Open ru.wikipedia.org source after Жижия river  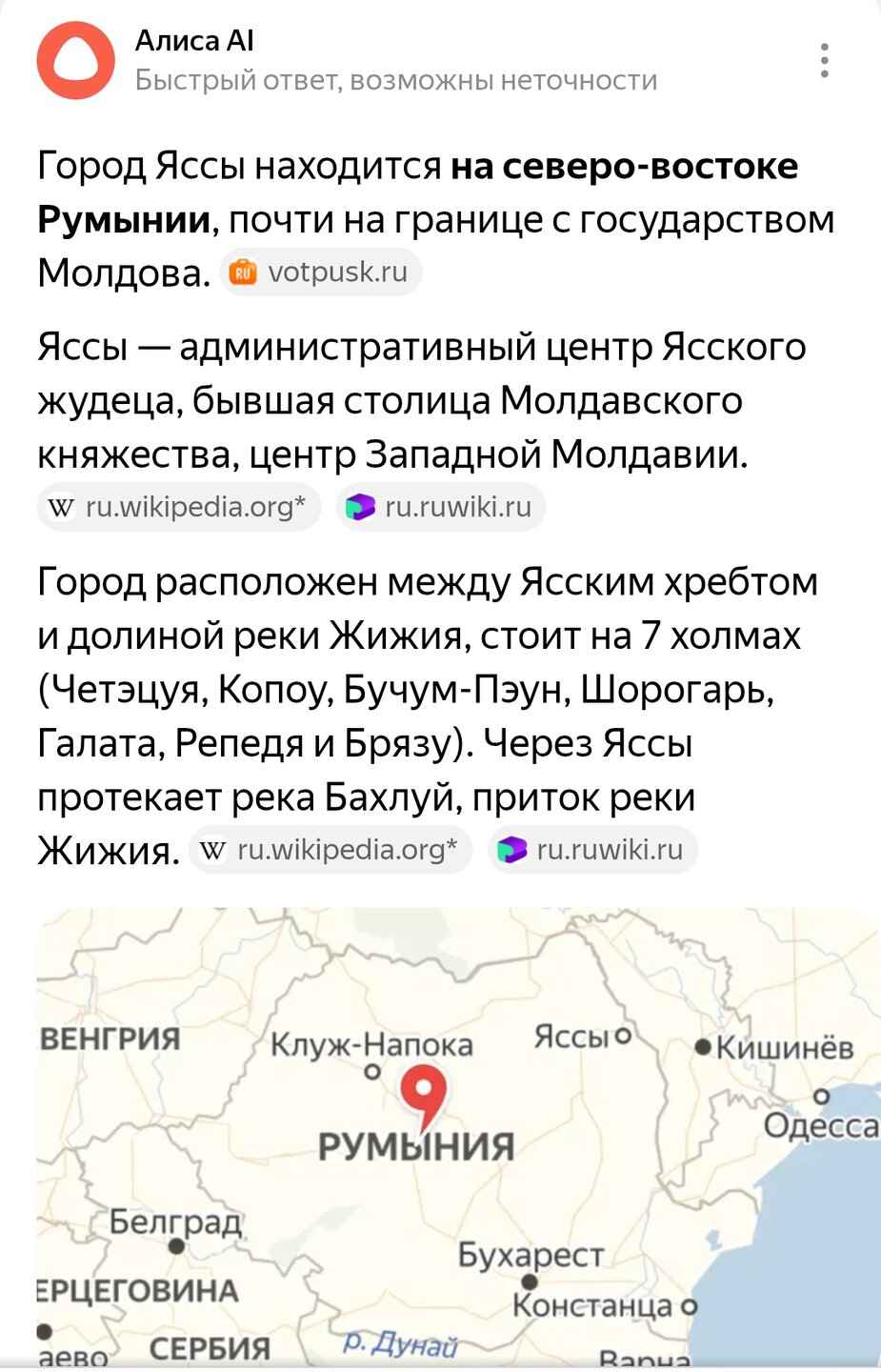(x=330, y=850)
